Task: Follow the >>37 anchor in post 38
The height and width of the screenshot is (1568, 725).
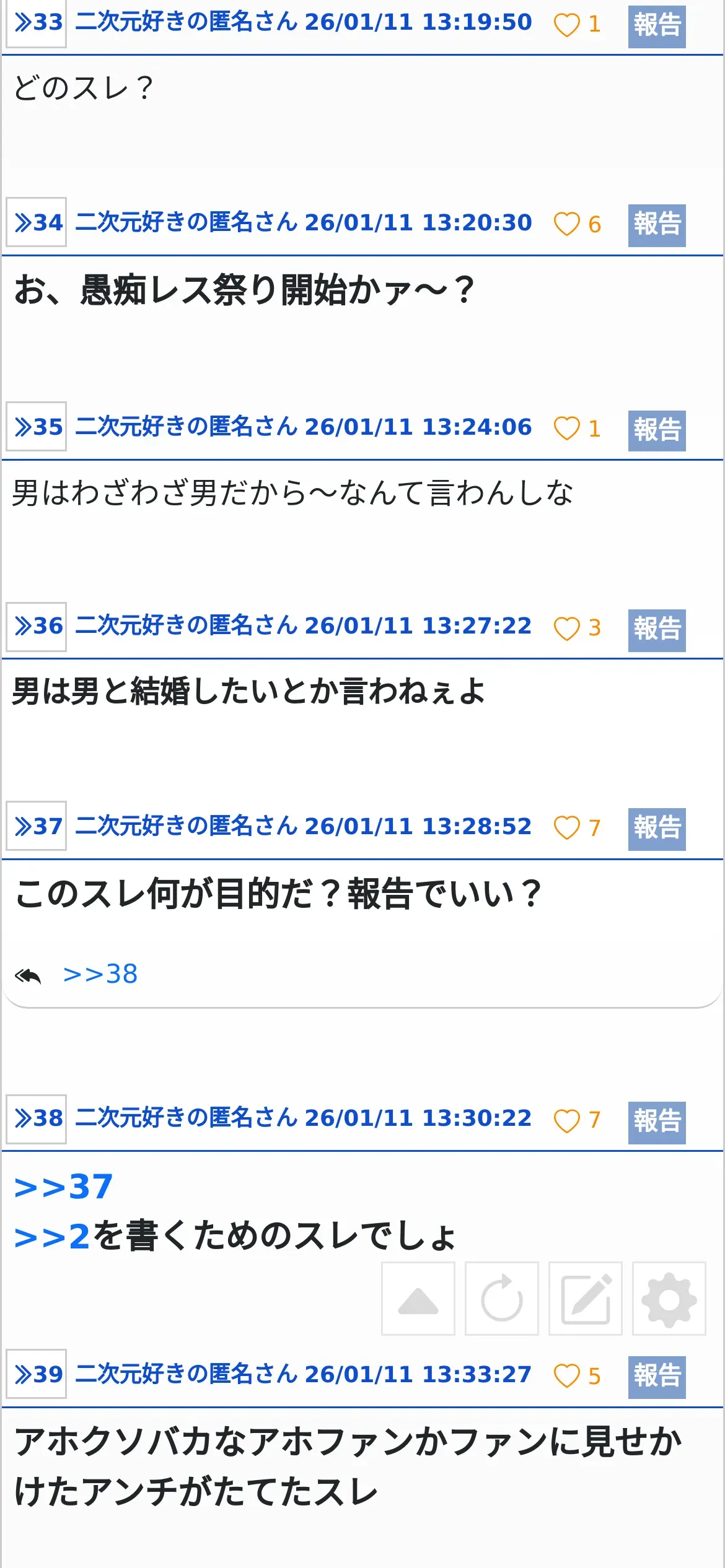Action: coord(64,1187)
